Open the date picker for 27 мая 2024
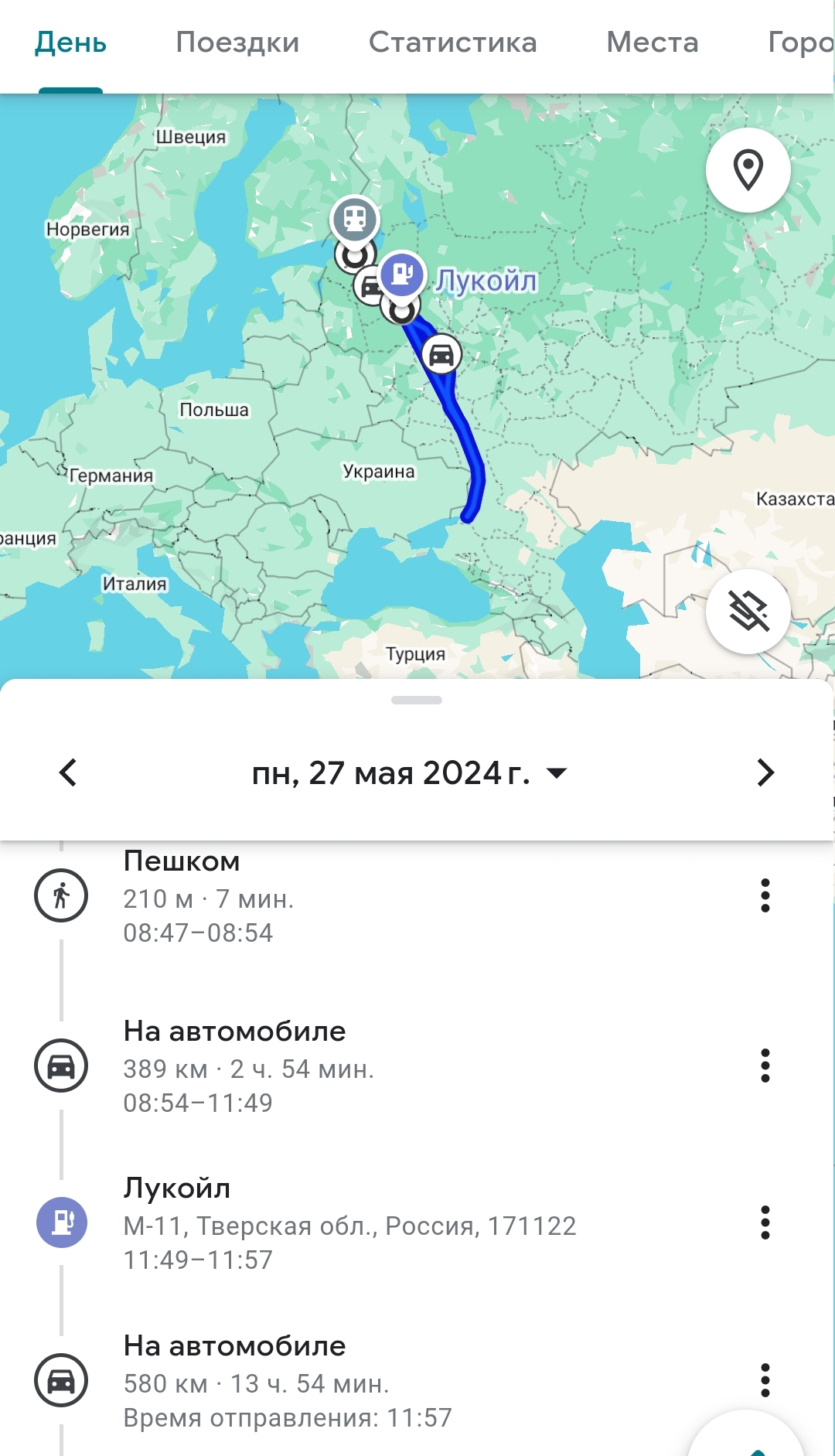The image size is (835, 1456). tap(410, 772)
